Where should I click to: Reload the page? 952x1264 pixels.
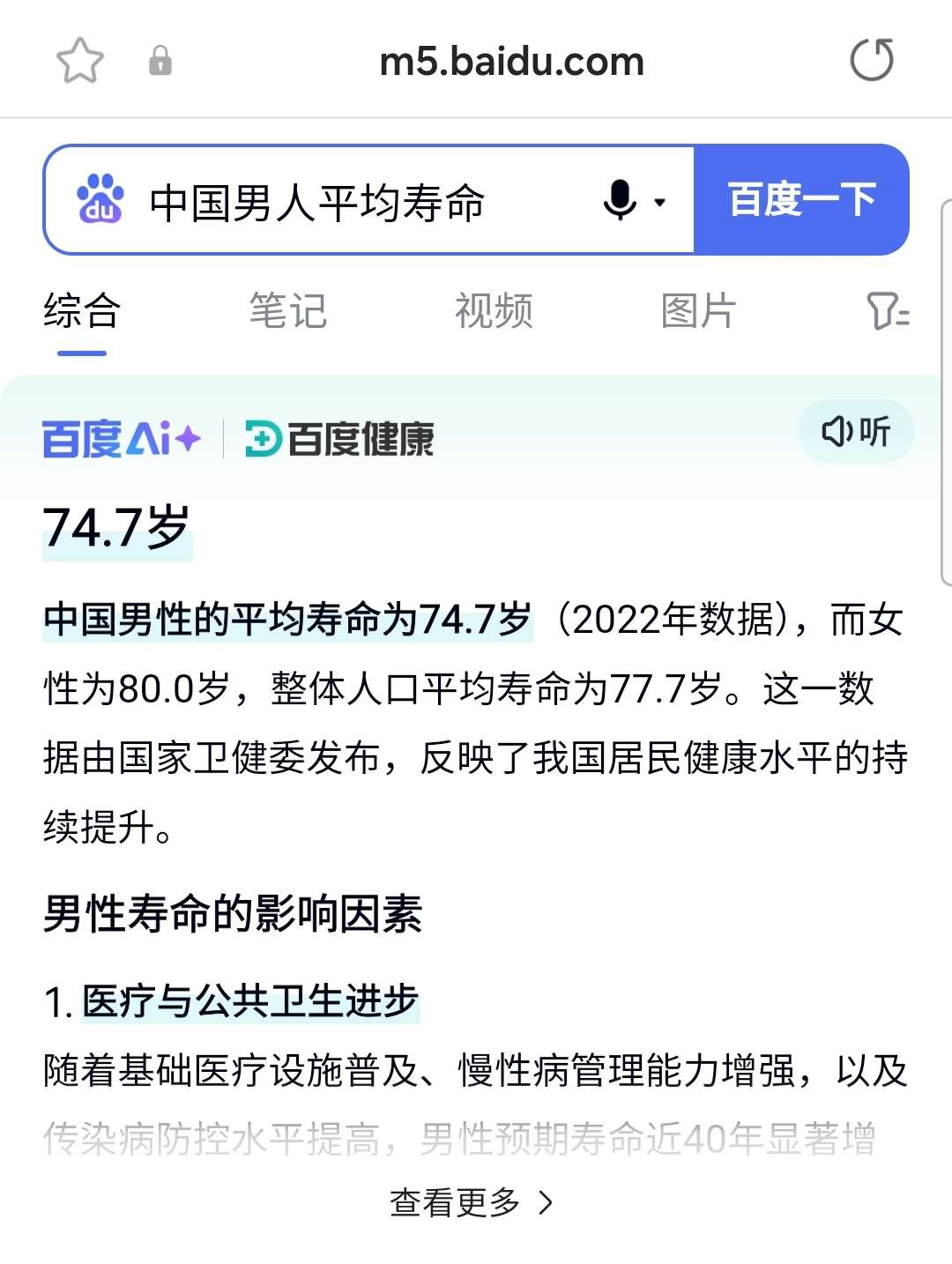coord(871,61)
